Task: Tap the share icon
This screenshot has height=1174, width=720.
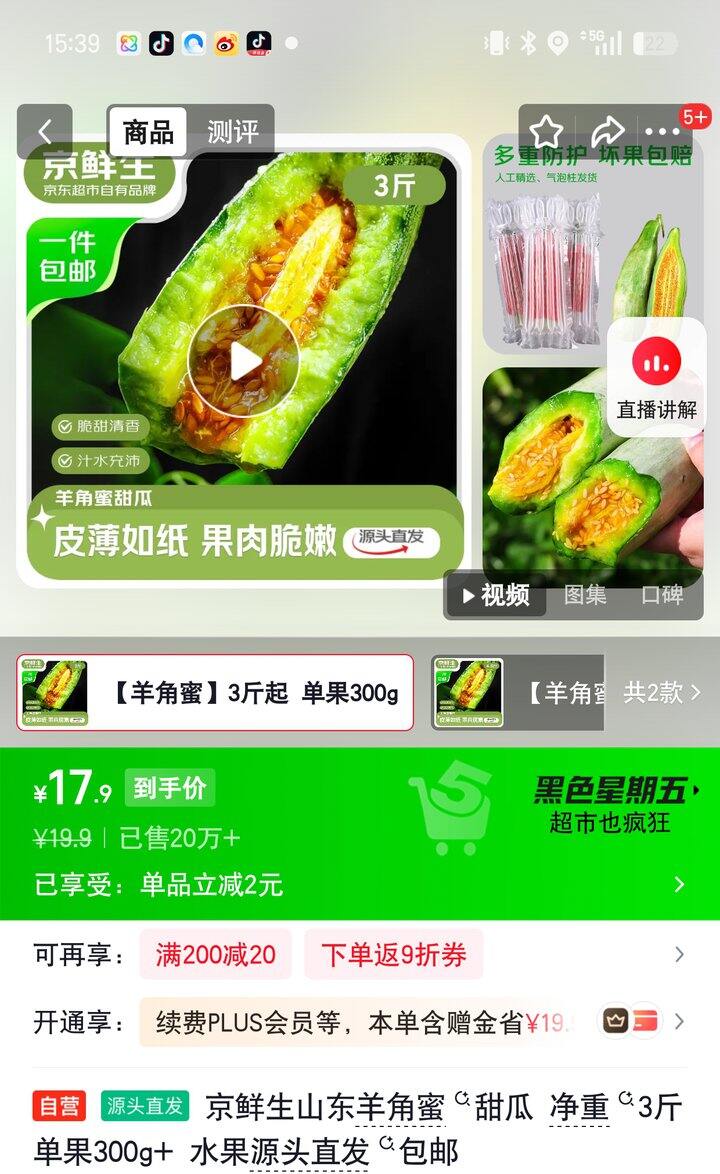Action: (x=604, y=130)
